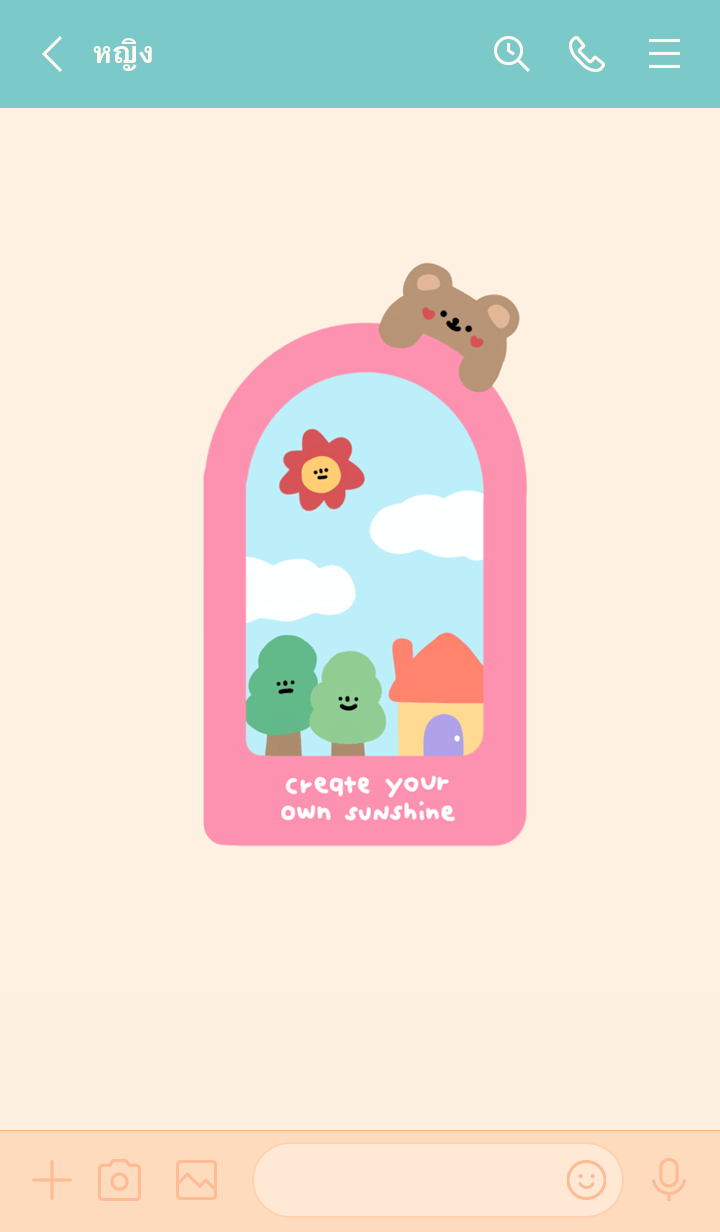Open the emoji and sticker picker

[586, 1180]
